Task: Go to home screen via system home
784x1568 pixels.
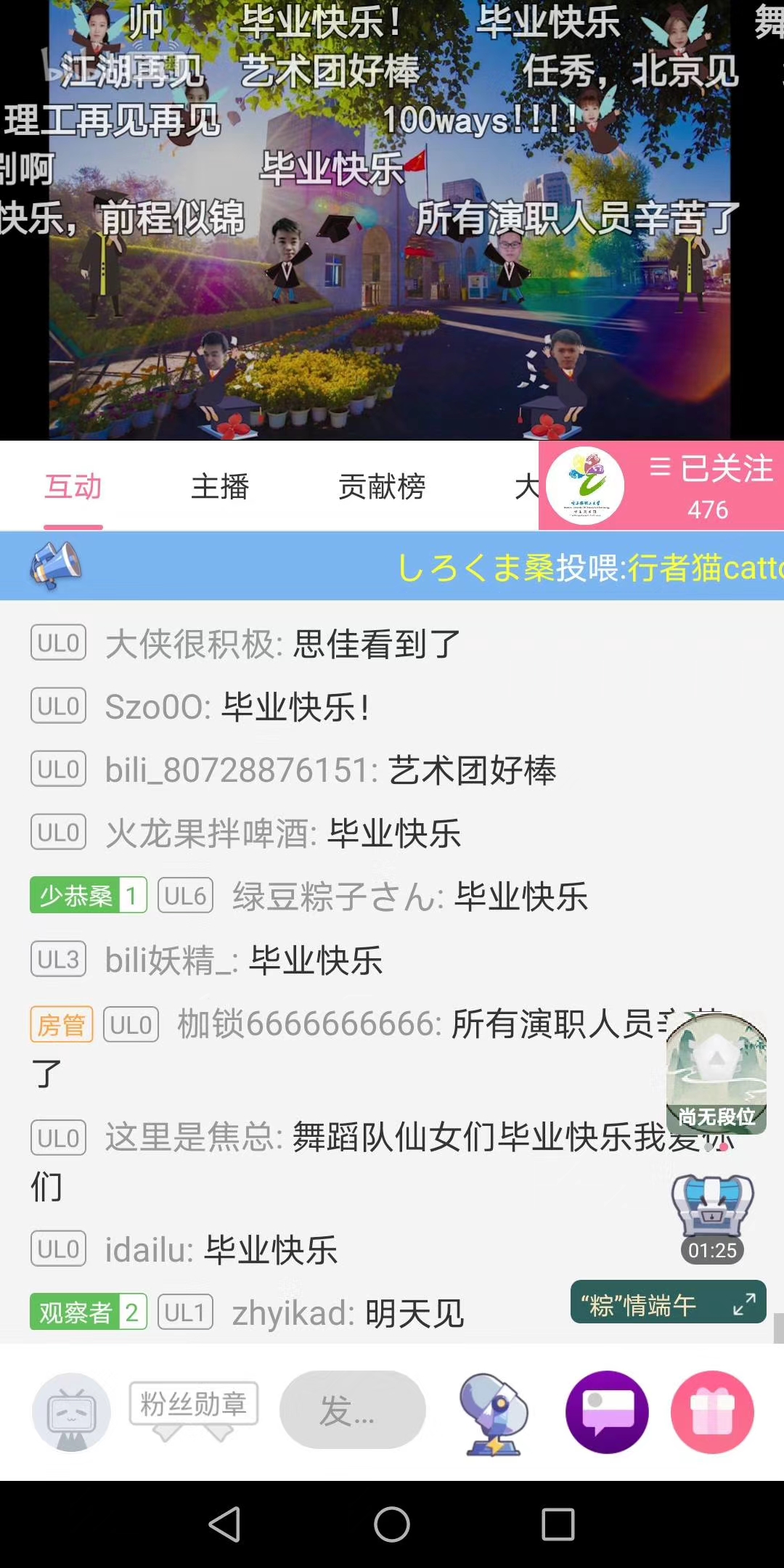Action: coord(392,1524)
